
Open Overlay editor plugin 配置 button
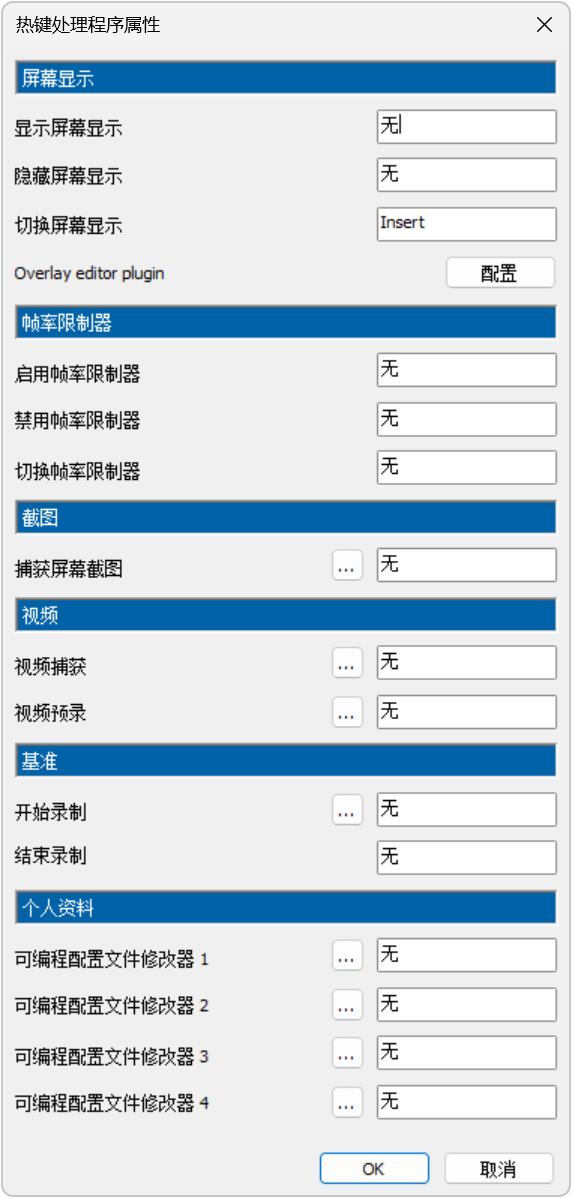(500, 273)
